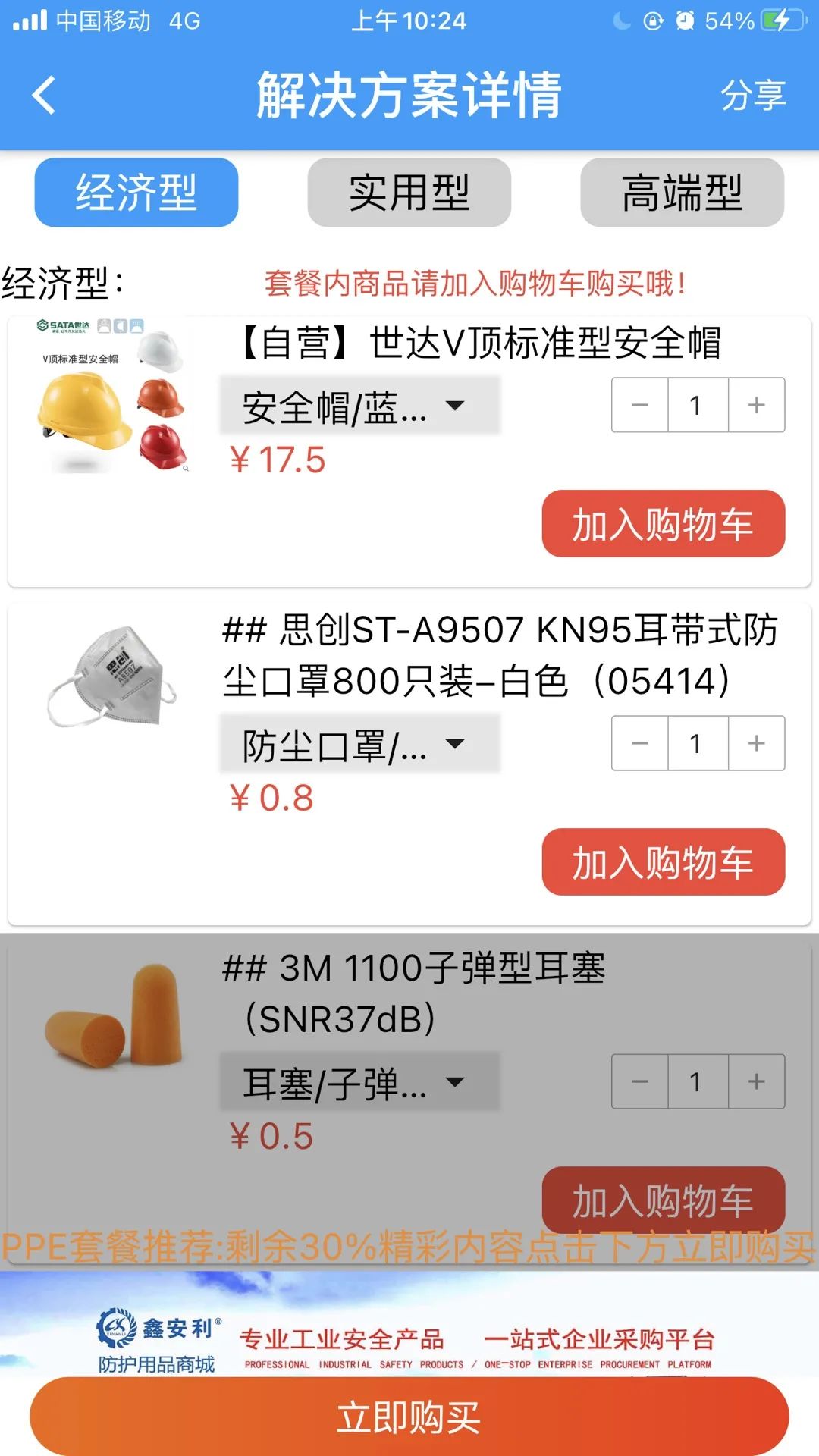Image resolution: width=819 pixels, height=1456 pixels.
Task: Switch to the 高端型 tab
Action: [682, 193]
